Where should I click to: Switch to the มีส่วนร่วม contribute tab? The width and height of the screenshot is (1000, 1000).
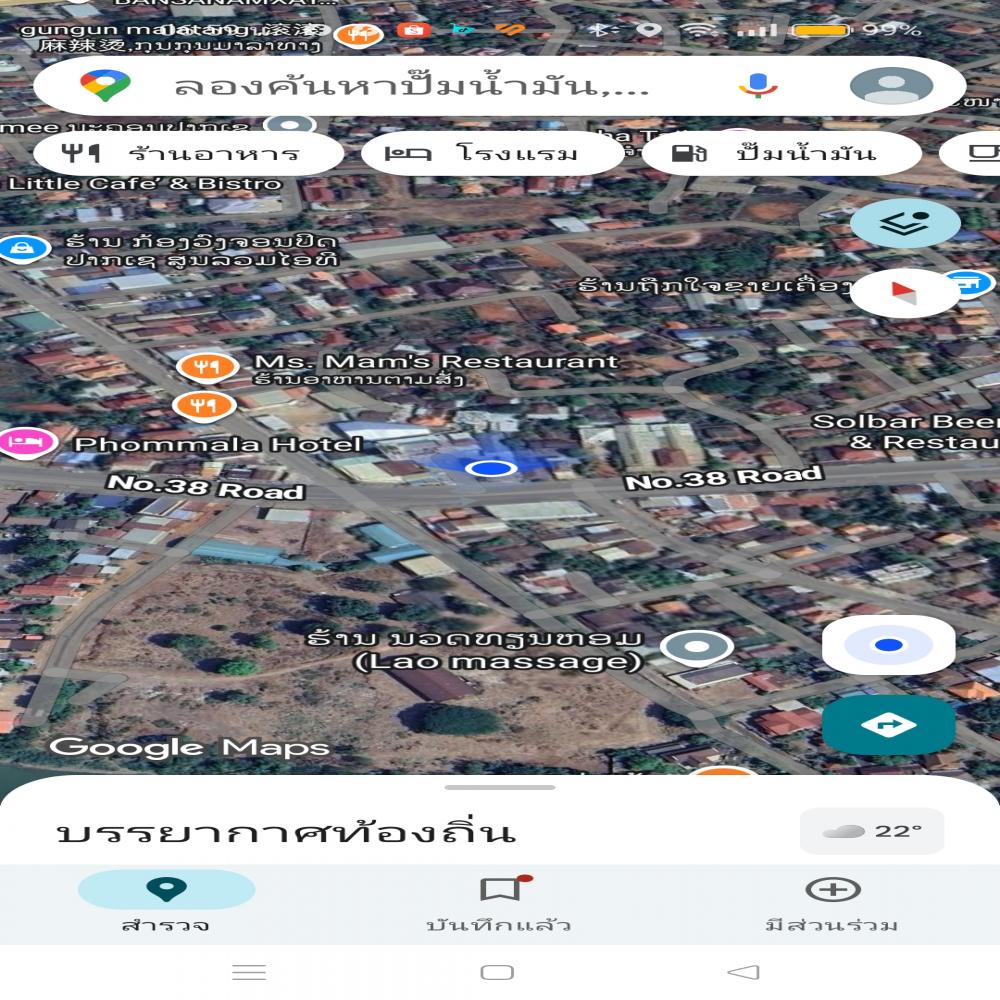coord(832,902)
